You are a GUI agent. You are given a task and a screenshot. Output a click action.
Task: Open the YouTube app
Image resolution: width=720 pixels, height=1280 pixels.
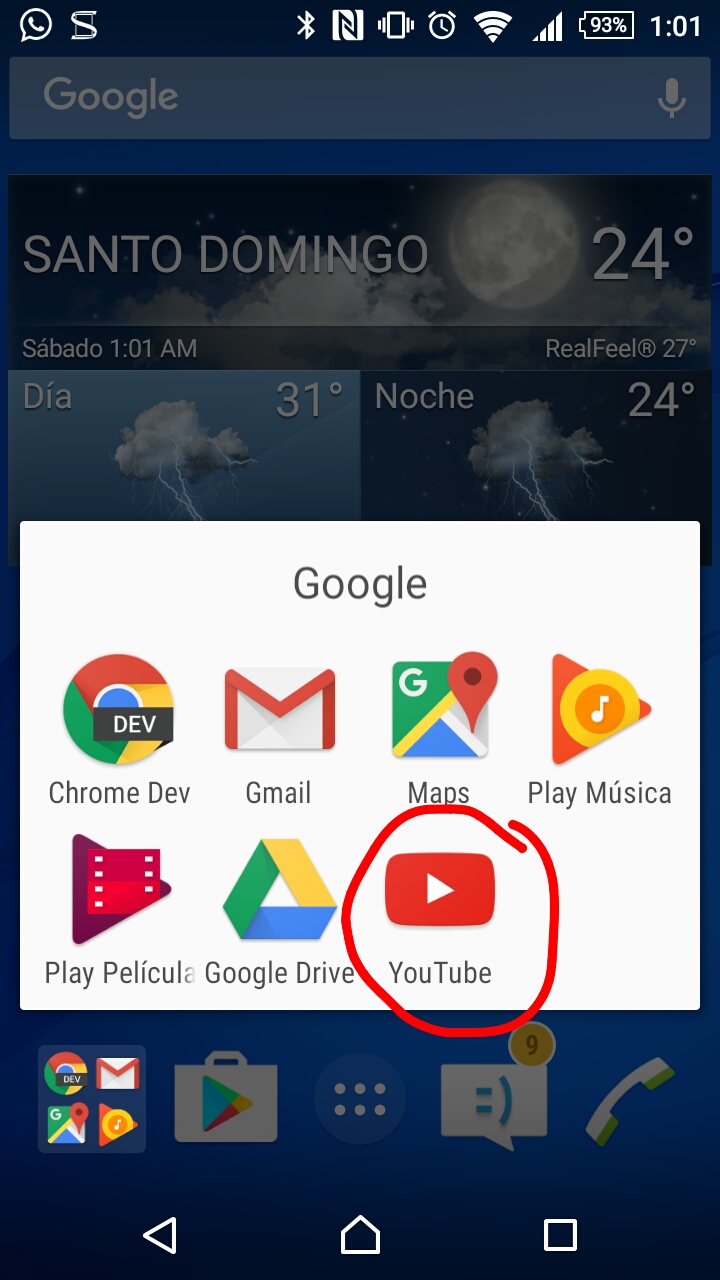point(440,892)
